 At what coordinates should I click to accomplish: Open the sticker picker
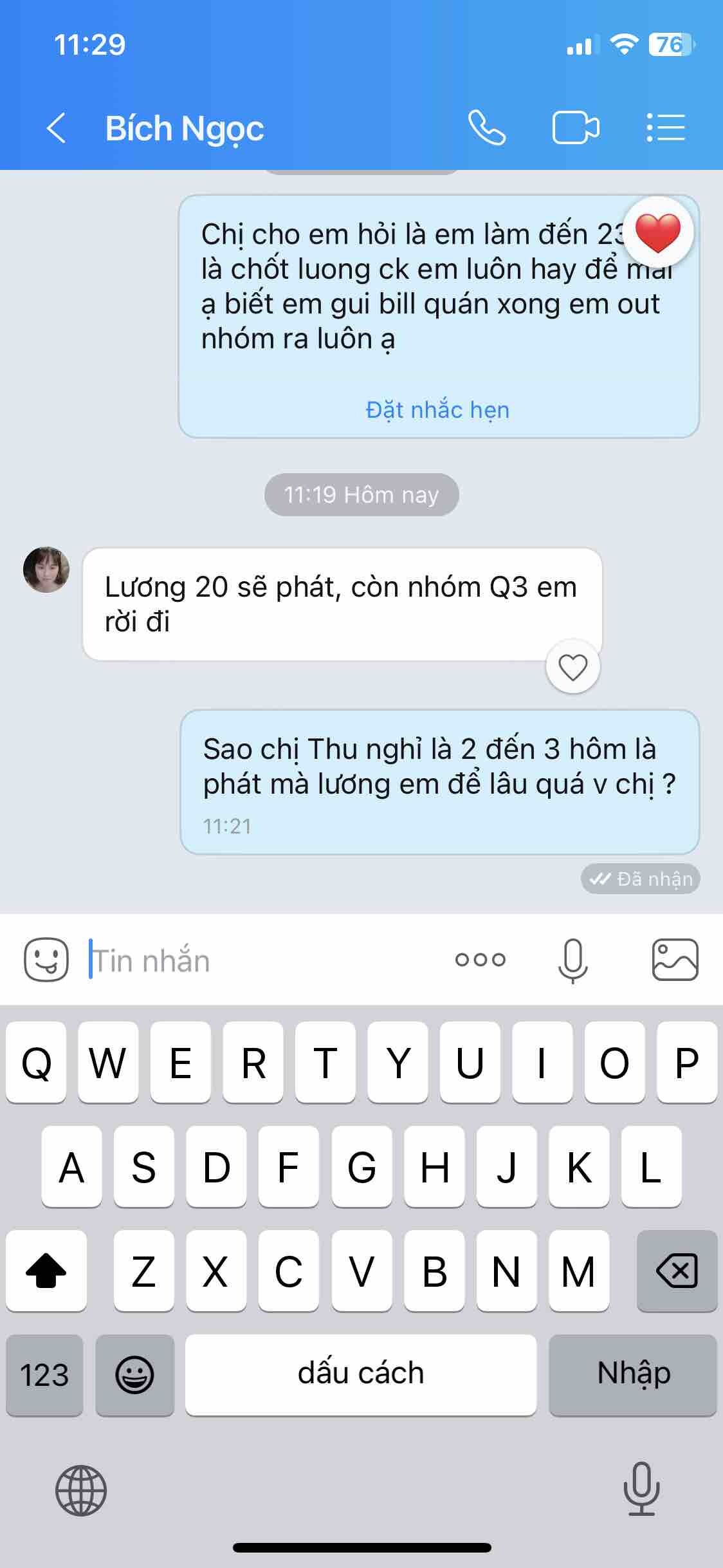pyautogui.click(x=46, y=960)
